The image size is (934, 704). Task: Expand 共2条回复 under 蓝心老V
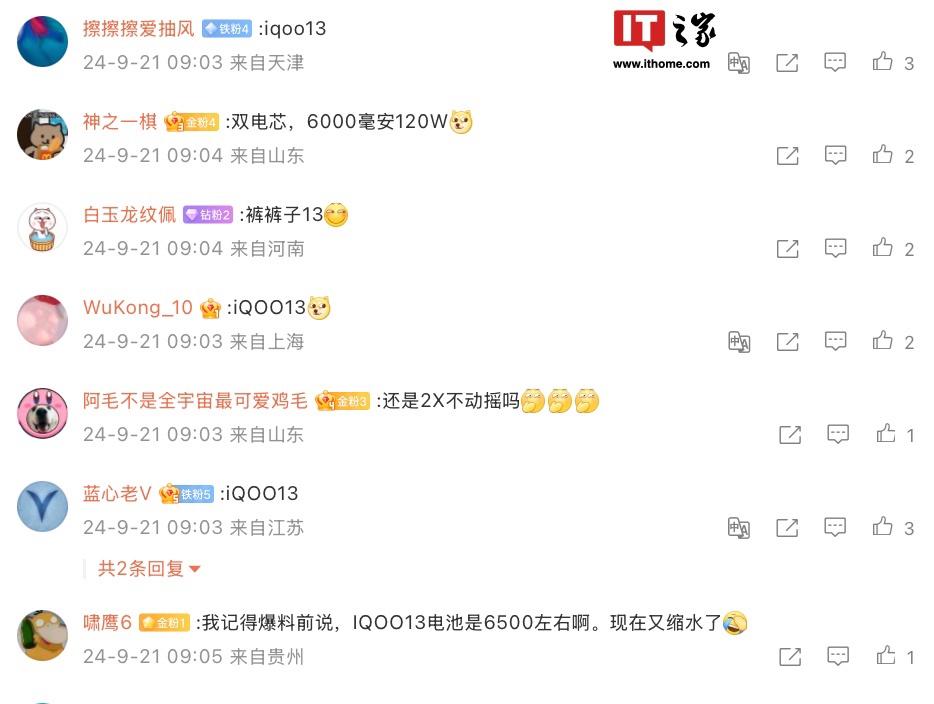(149, 569)
